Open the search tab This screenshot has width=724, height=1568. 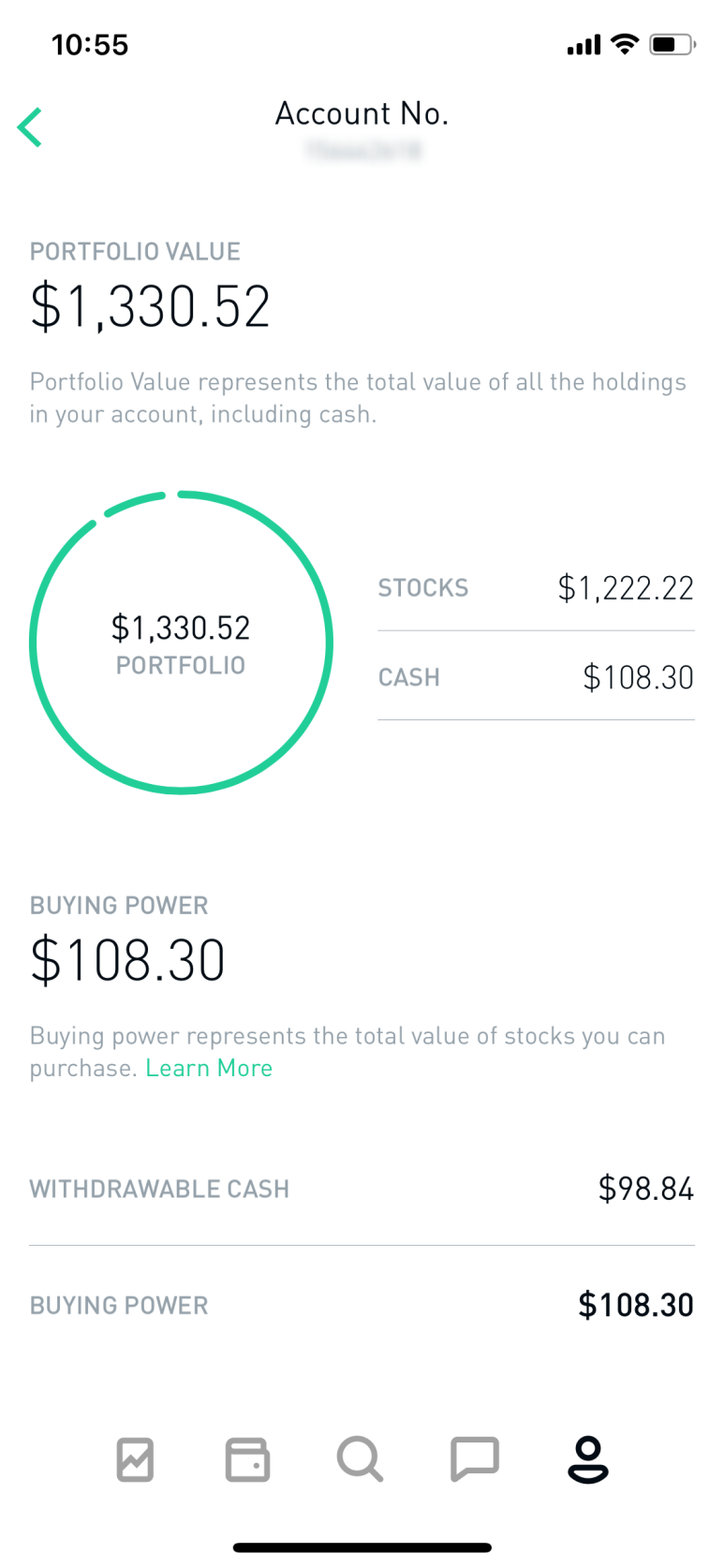360,1459
